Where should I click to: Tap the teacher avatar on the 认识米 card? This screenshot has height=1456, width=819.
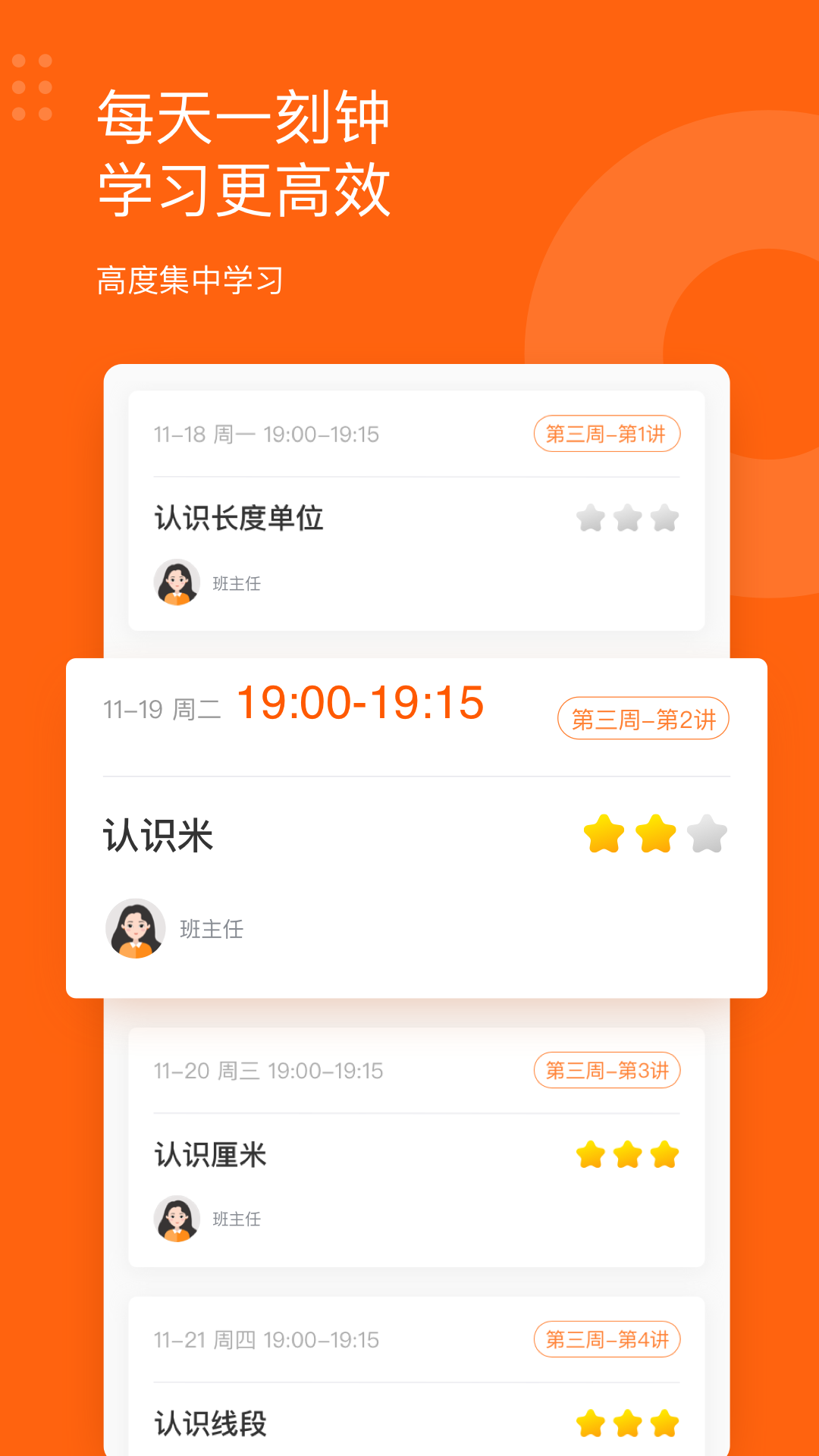tap(136, 927)
